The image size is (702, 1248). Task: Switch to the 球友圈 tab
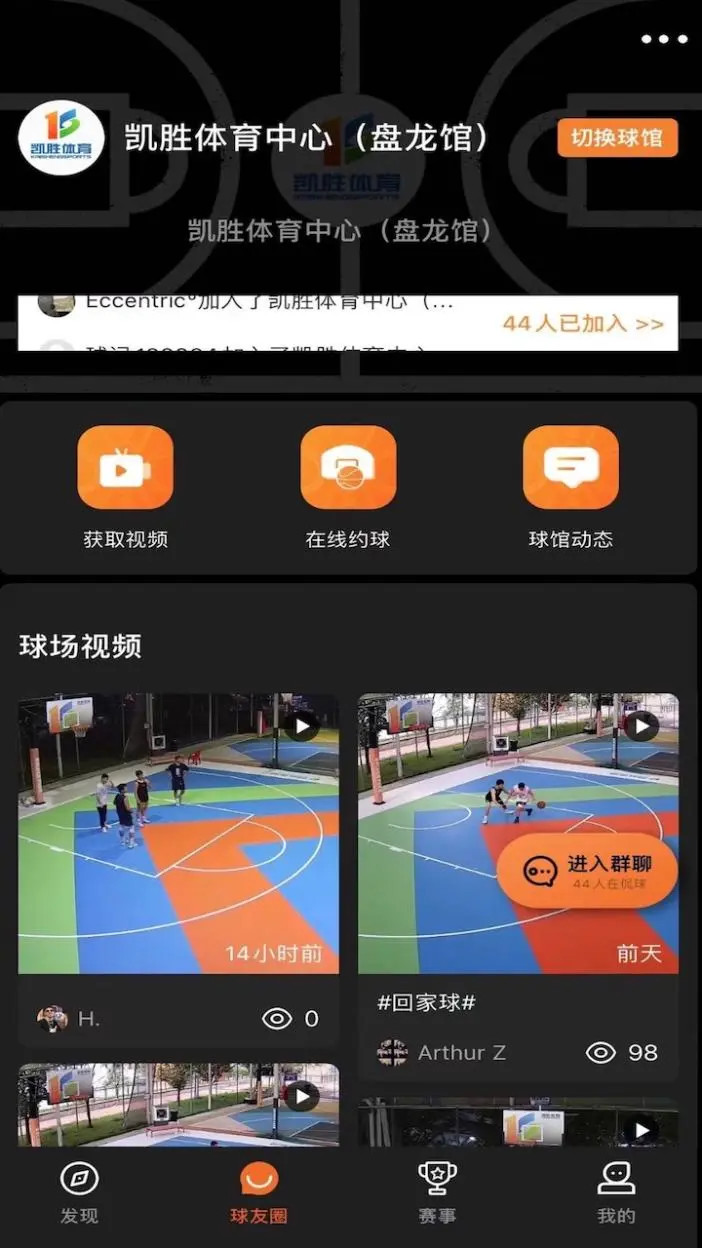(x=259, y=1193)
